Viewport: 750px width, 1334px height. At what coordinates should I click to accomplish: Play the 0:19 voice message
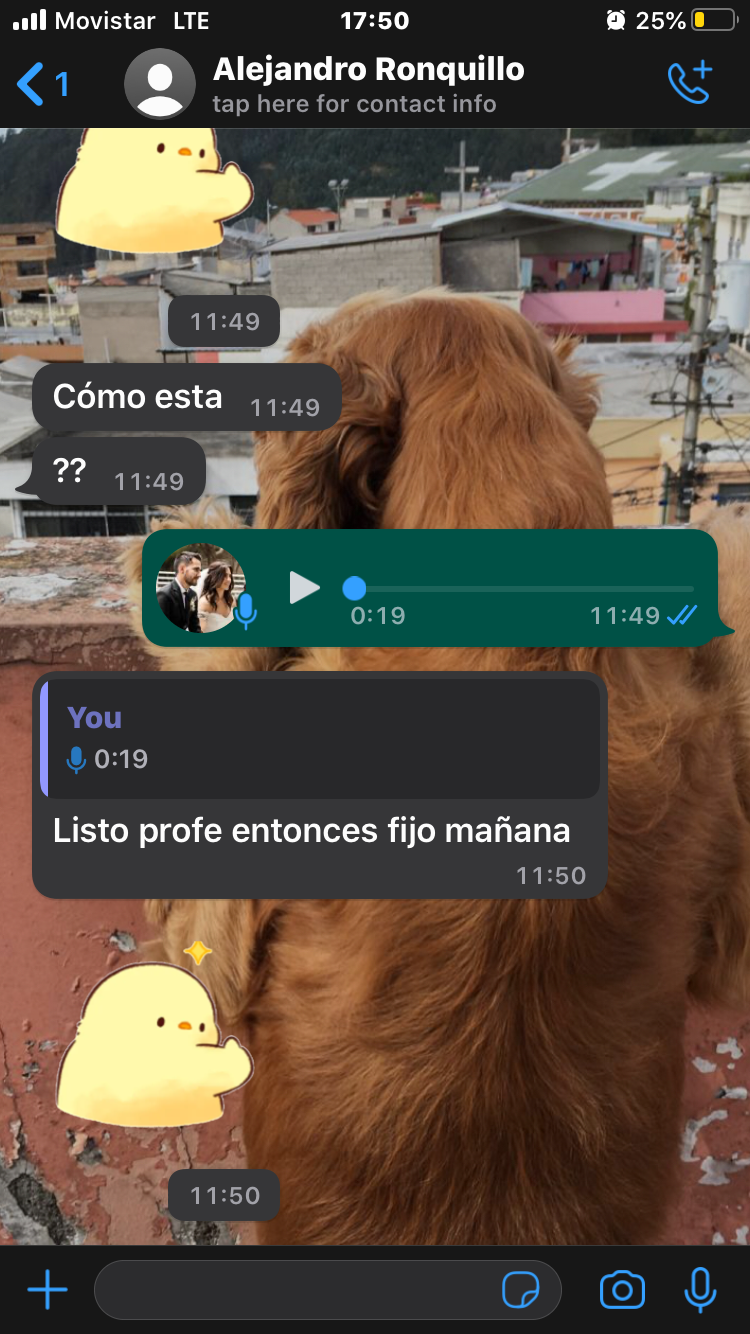[304, 588]
